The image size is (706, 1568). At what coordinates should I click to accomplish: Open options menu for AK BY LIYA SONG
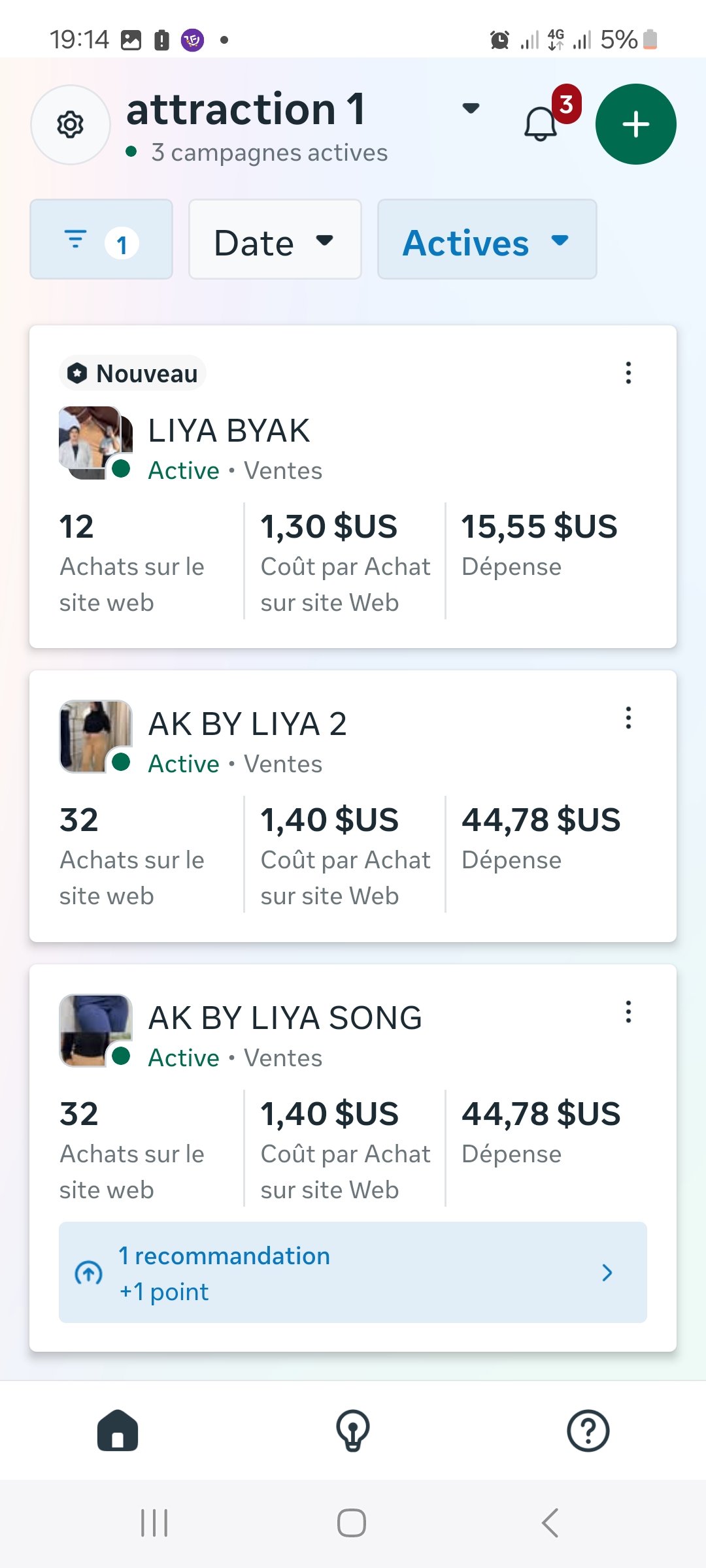pos(628,1012)
